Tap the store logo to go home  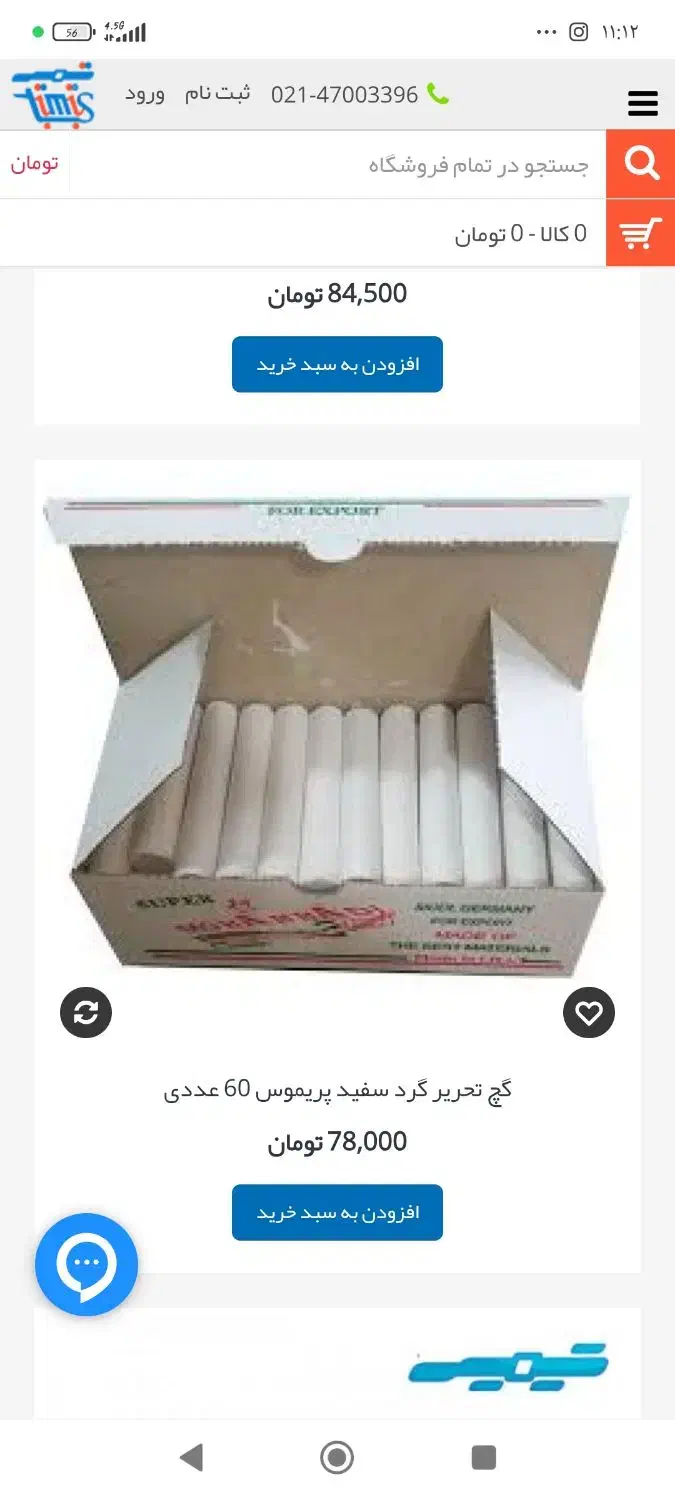click(x=53, y=93)
